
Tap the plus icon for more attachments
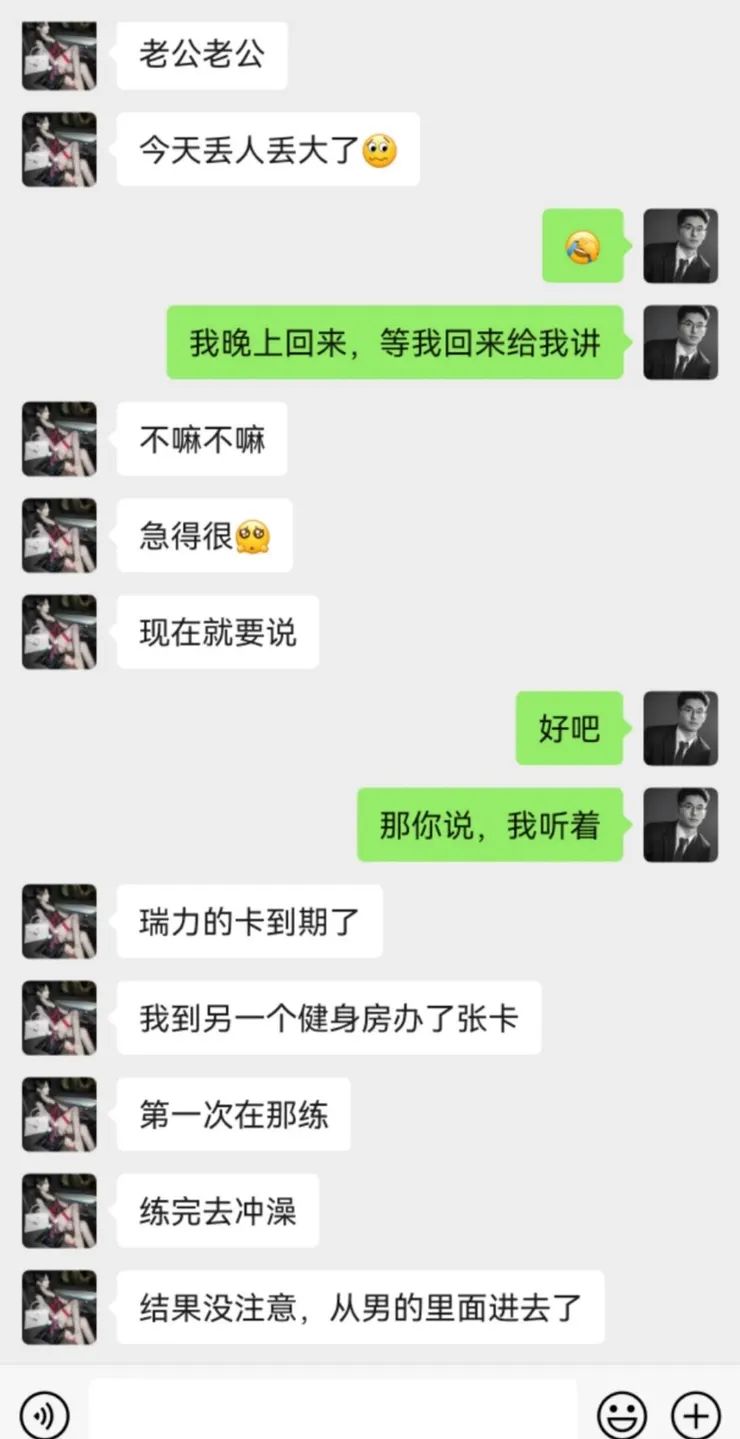(x=695, y=1413)
